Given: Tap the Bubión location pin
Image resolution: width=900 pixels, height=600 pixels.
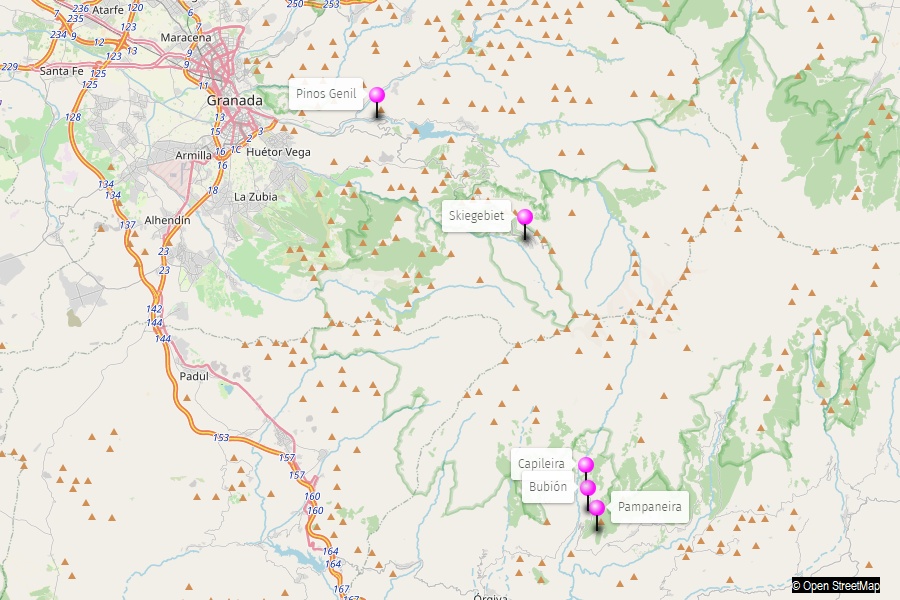Looking at the screenshot, I should [x=588, y=488].
